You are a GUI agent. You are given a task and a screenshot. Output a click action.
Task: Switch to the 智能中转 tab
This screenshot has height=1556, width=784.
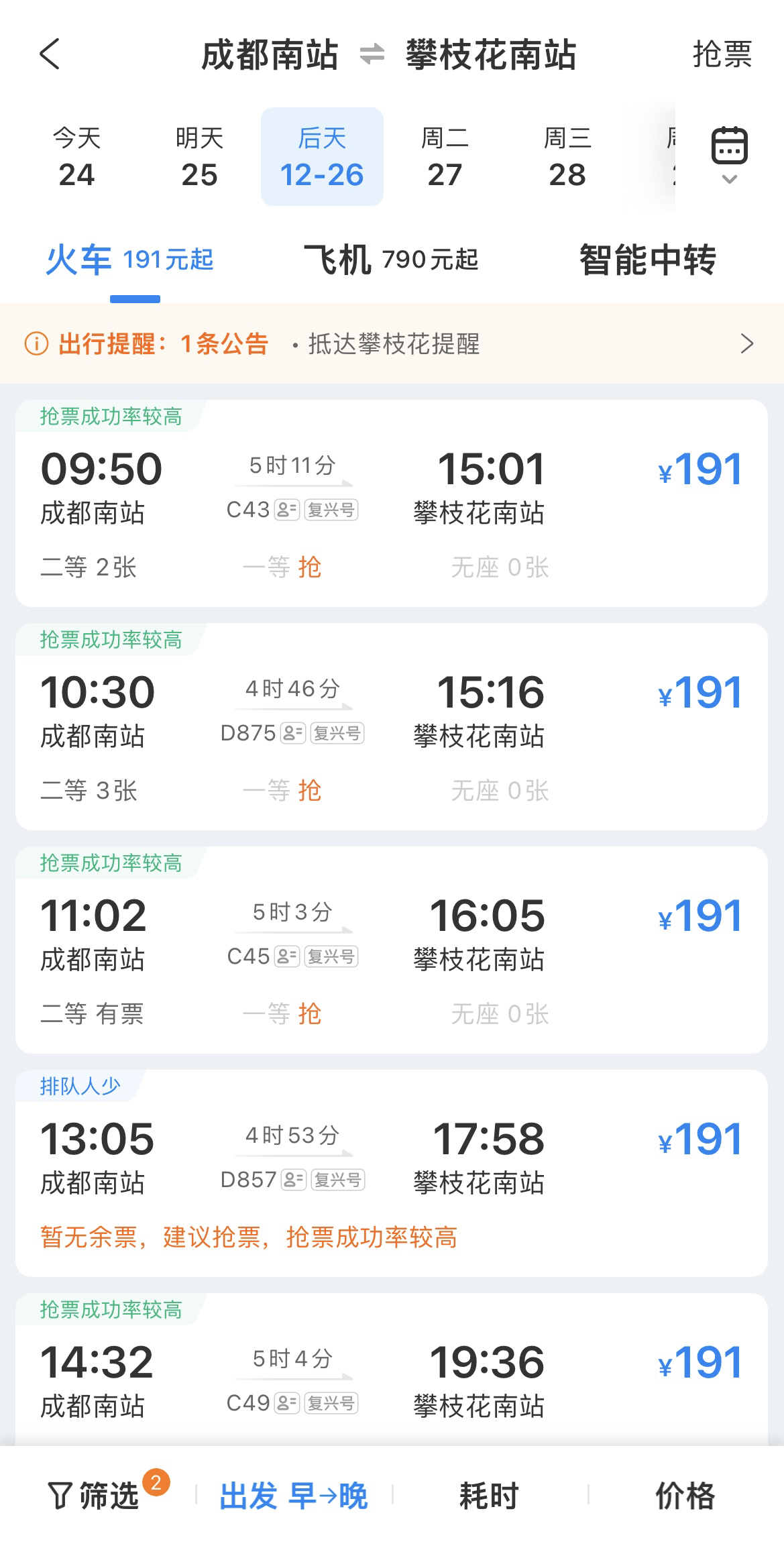[648, 260]
